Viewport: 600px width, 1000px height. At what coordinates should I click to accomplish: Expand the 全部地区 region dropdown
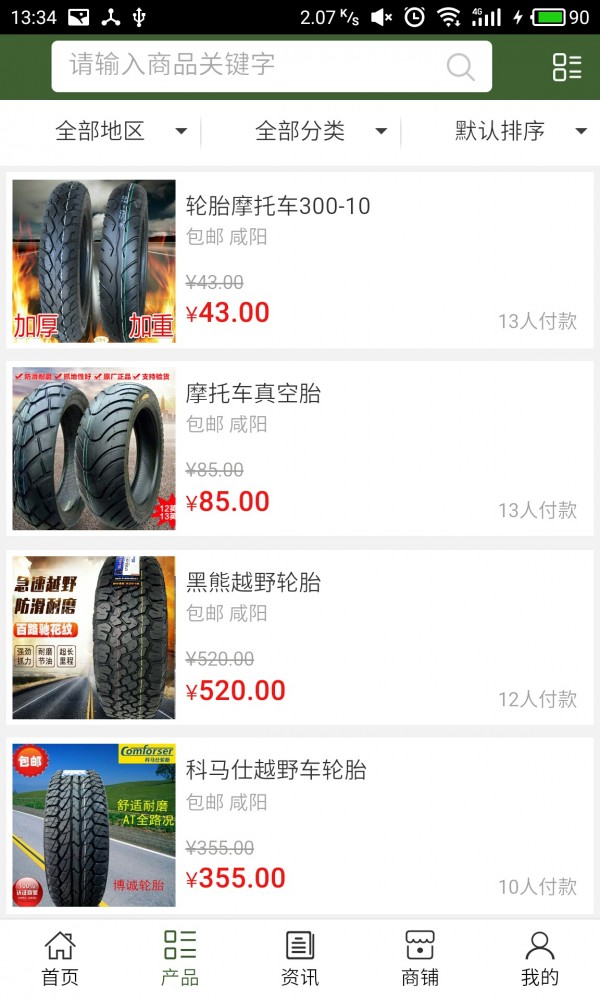(x=120, y=131)
